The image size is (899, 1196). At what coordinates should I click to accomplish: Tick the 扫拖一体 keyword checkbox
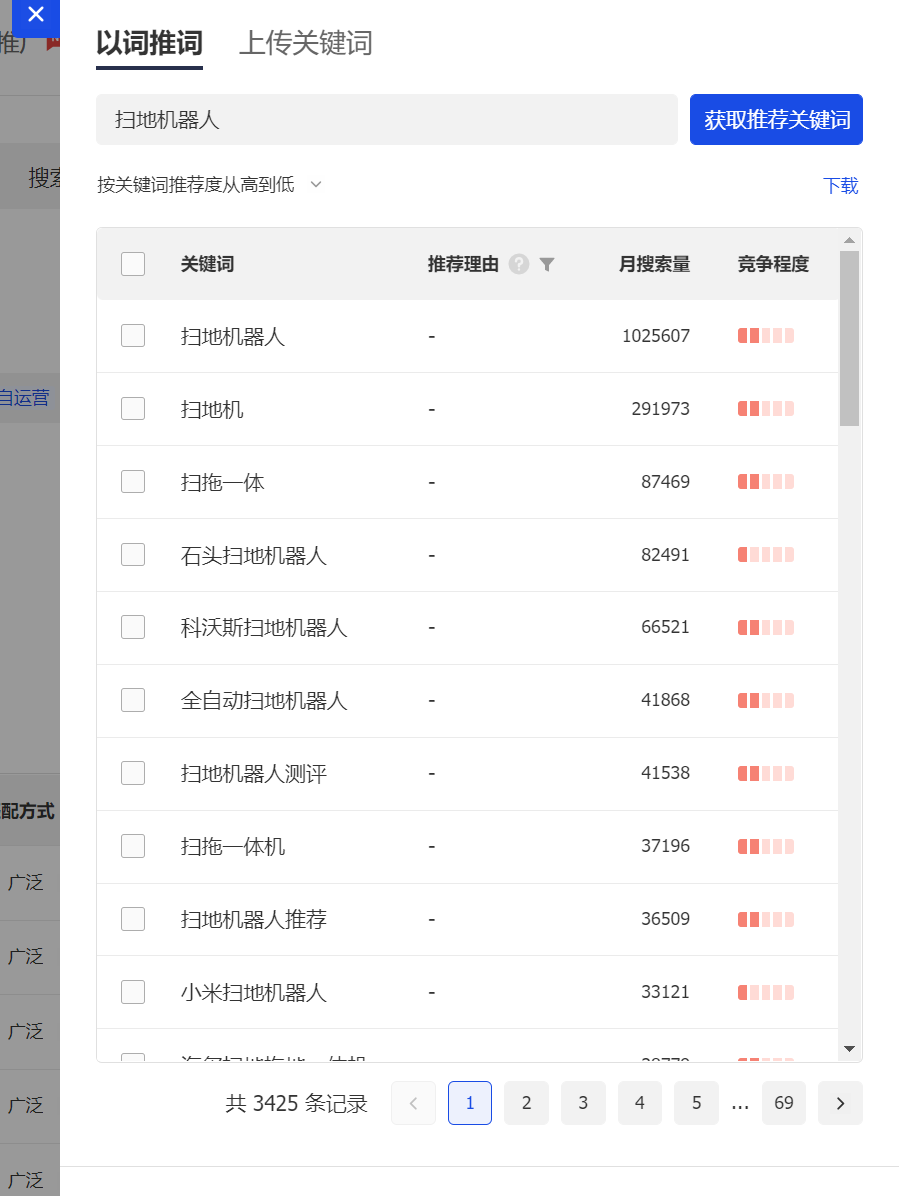(133, 482)
